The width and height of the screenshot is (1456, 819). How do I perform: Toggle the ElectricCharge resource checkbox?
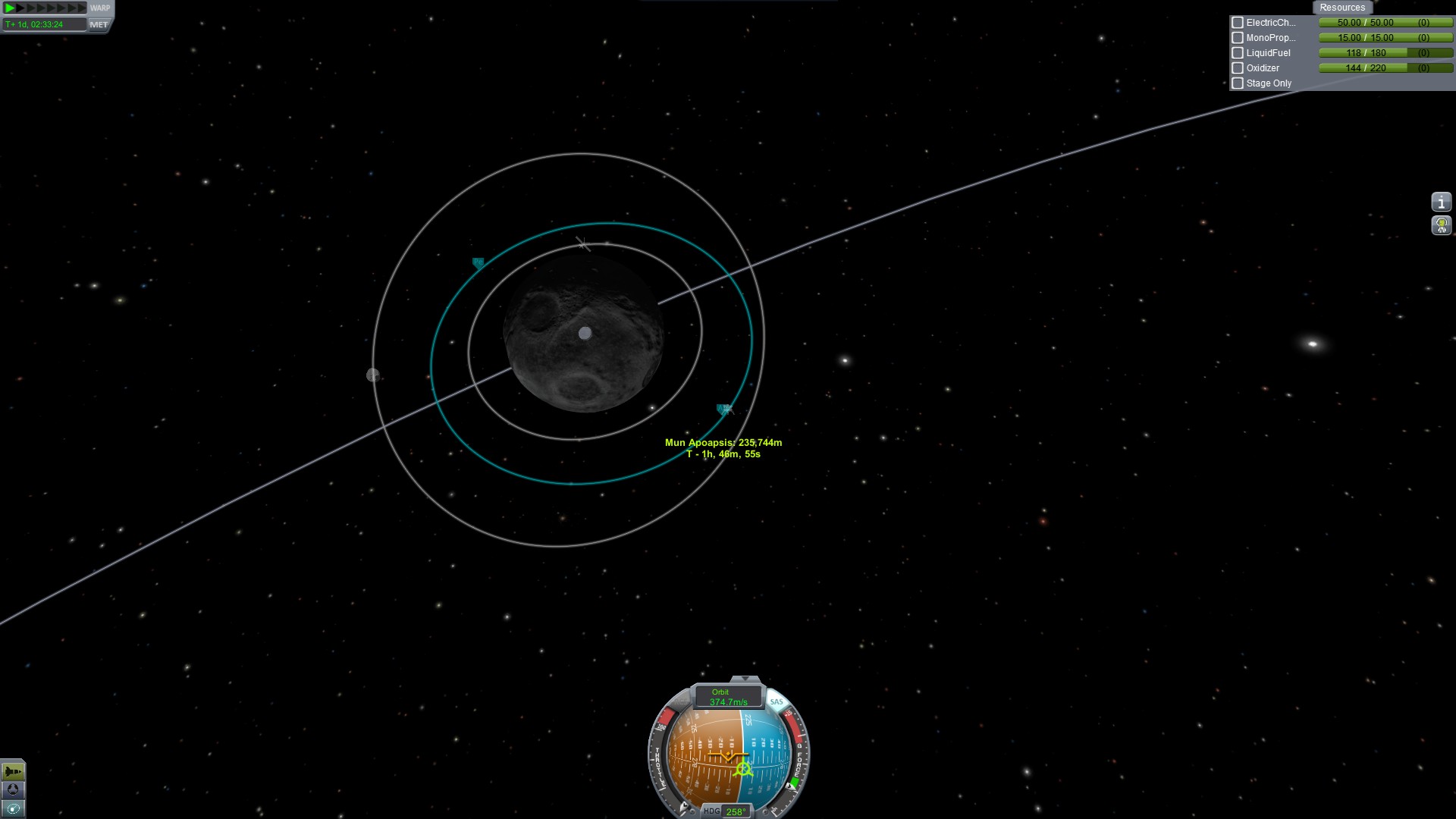pyautogui.click(x=1238, y=23)
